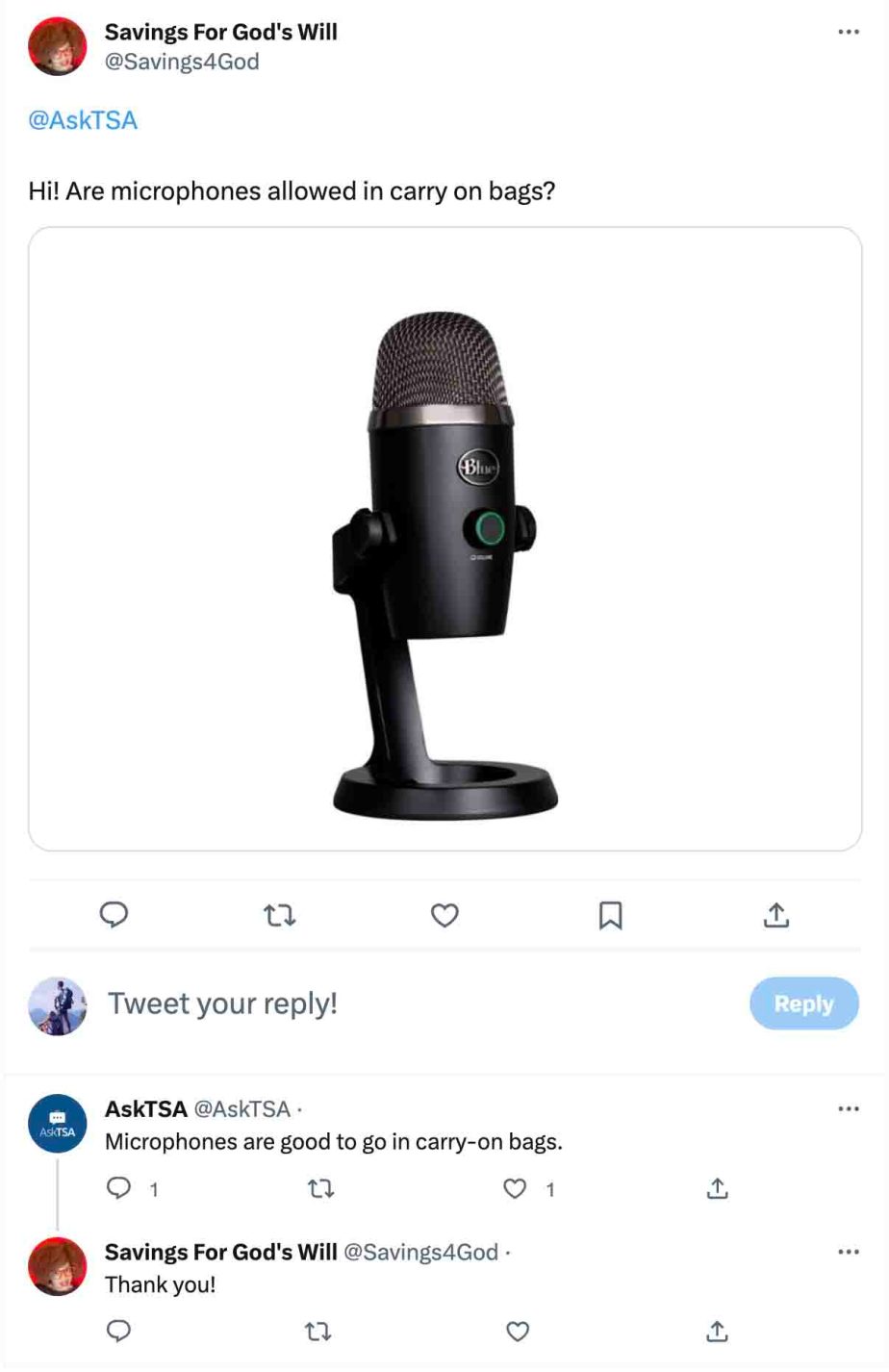Open the microphone photo in the tweet
Viewport: 889px width, 1372px height.
tap(444, 539)
